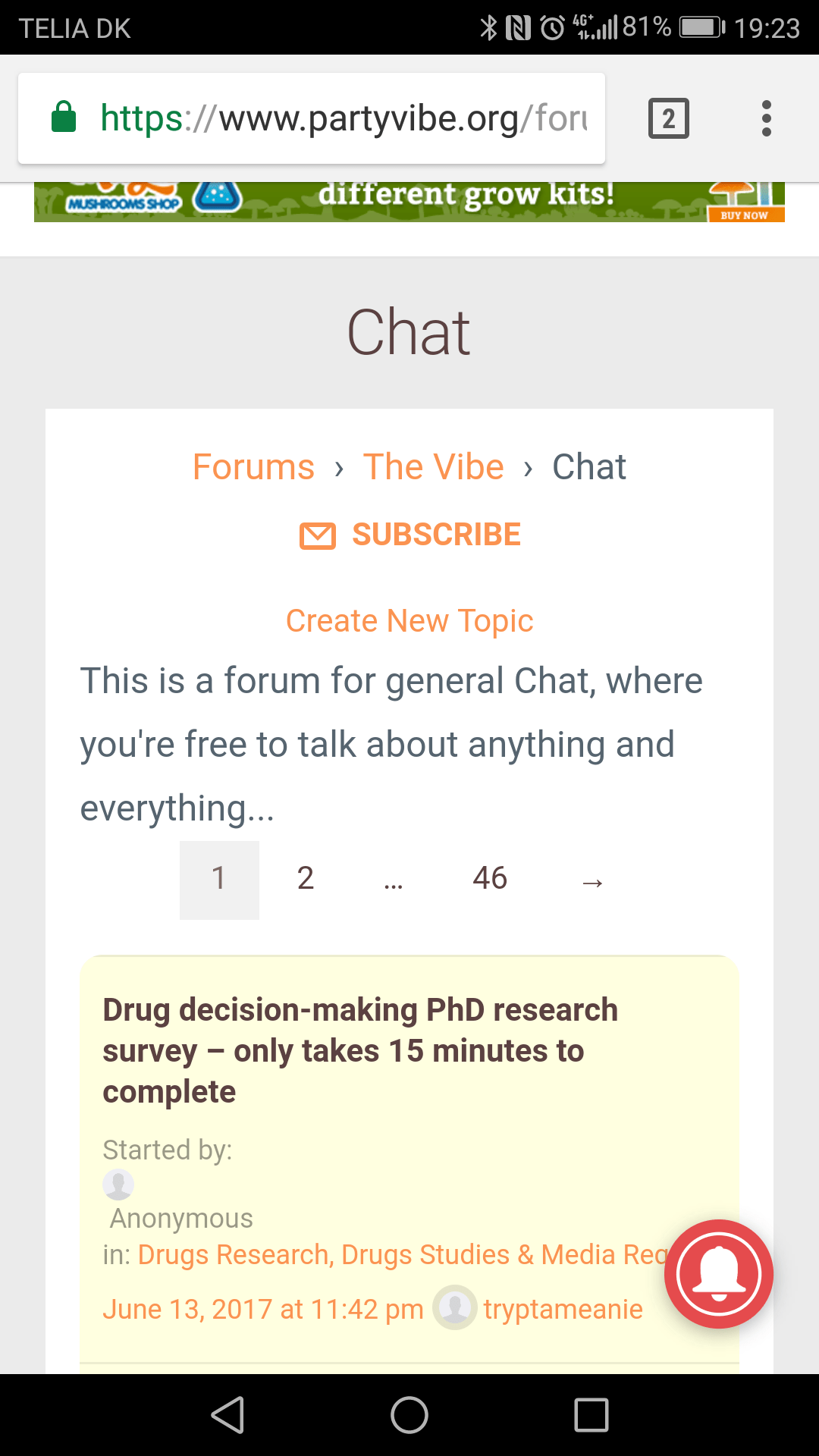Go to the Forums breadcrumb link
The image size is (819, 1456).
[x=253, y=466]
